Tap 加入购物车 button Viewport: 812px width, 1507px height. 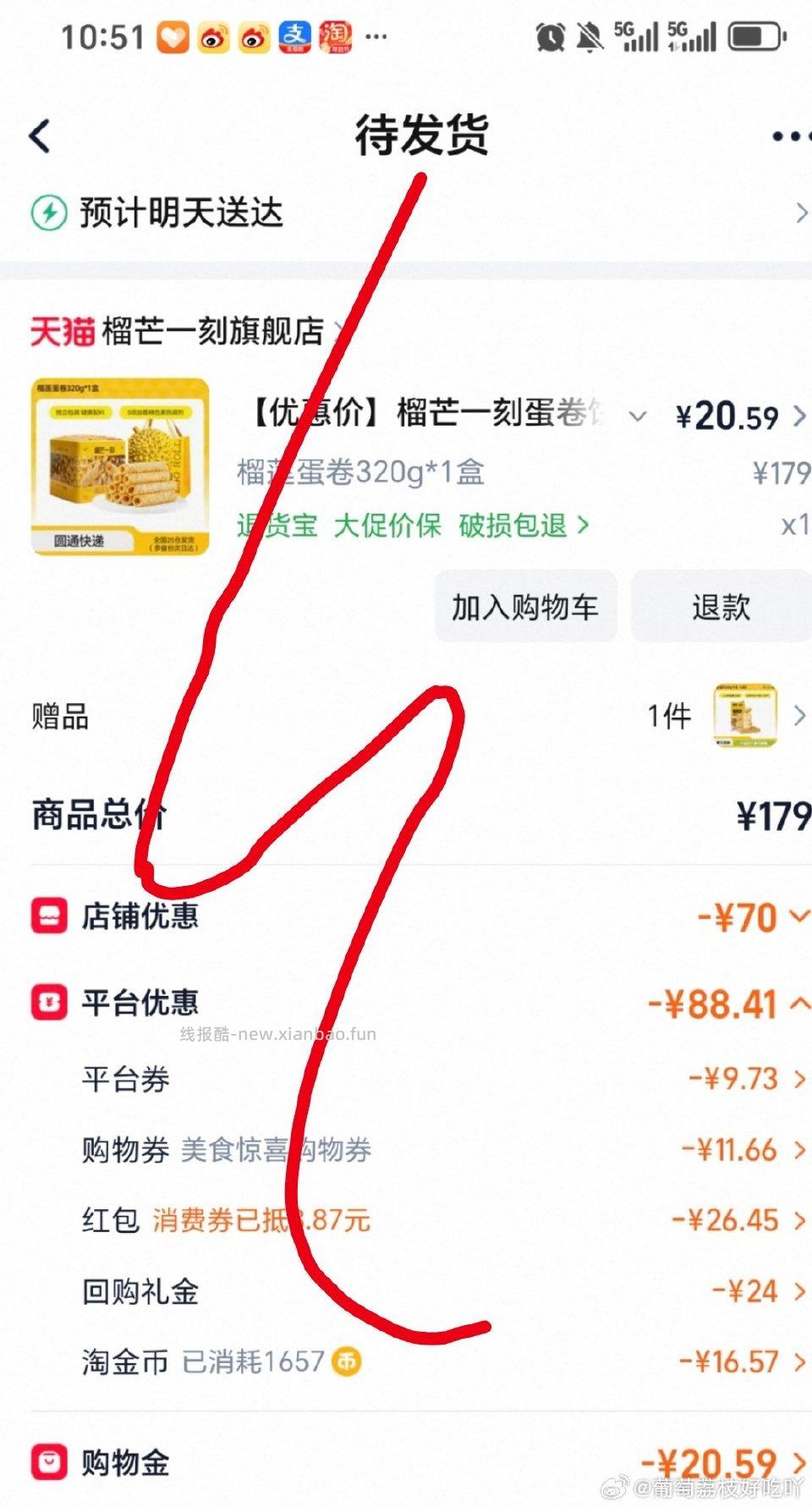pyautogui.click(x=525, y=607)
